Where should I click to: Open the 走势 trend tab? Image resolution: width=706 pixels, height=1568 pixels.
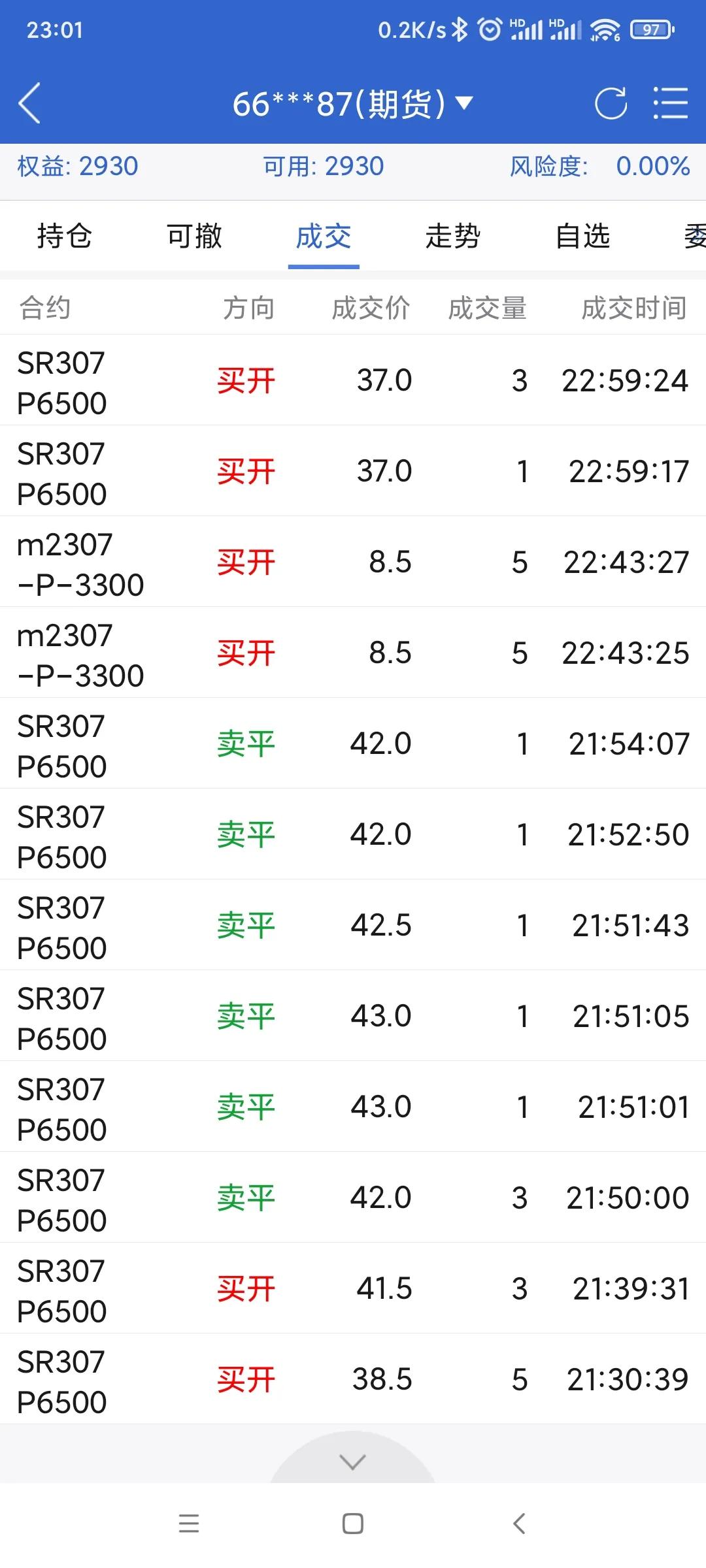(454, 237)
